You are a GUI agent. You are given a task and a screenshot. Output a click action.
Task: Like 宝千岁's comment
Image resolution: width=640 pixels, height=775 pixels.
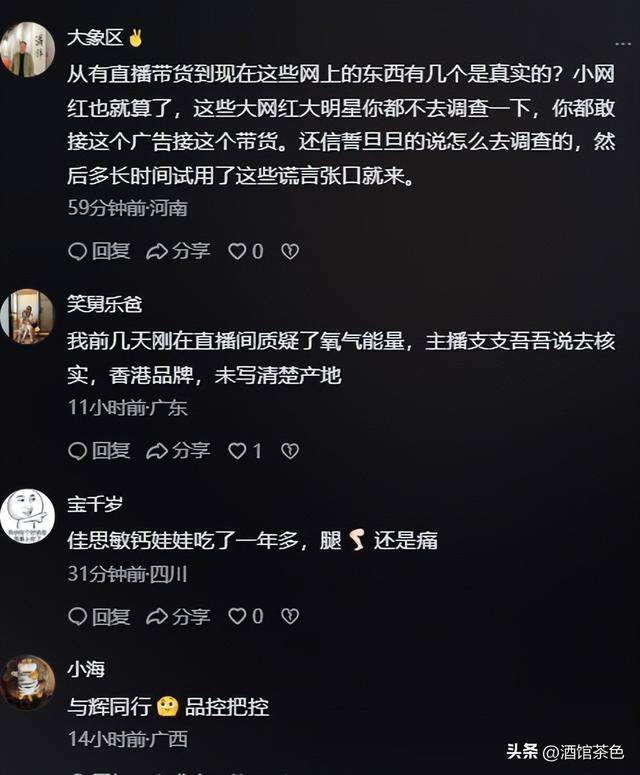tap(238, 617)
